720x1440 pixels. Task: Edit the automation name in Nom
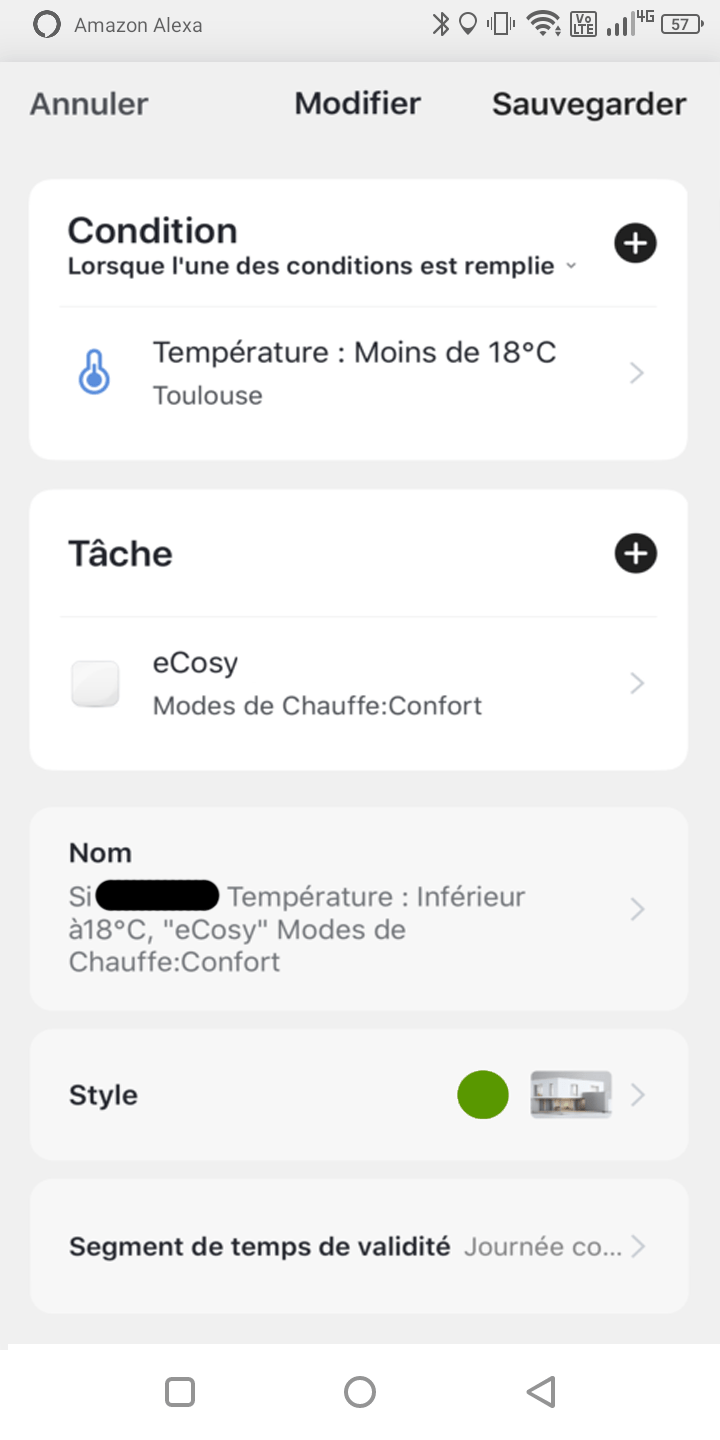click(358, 909)
